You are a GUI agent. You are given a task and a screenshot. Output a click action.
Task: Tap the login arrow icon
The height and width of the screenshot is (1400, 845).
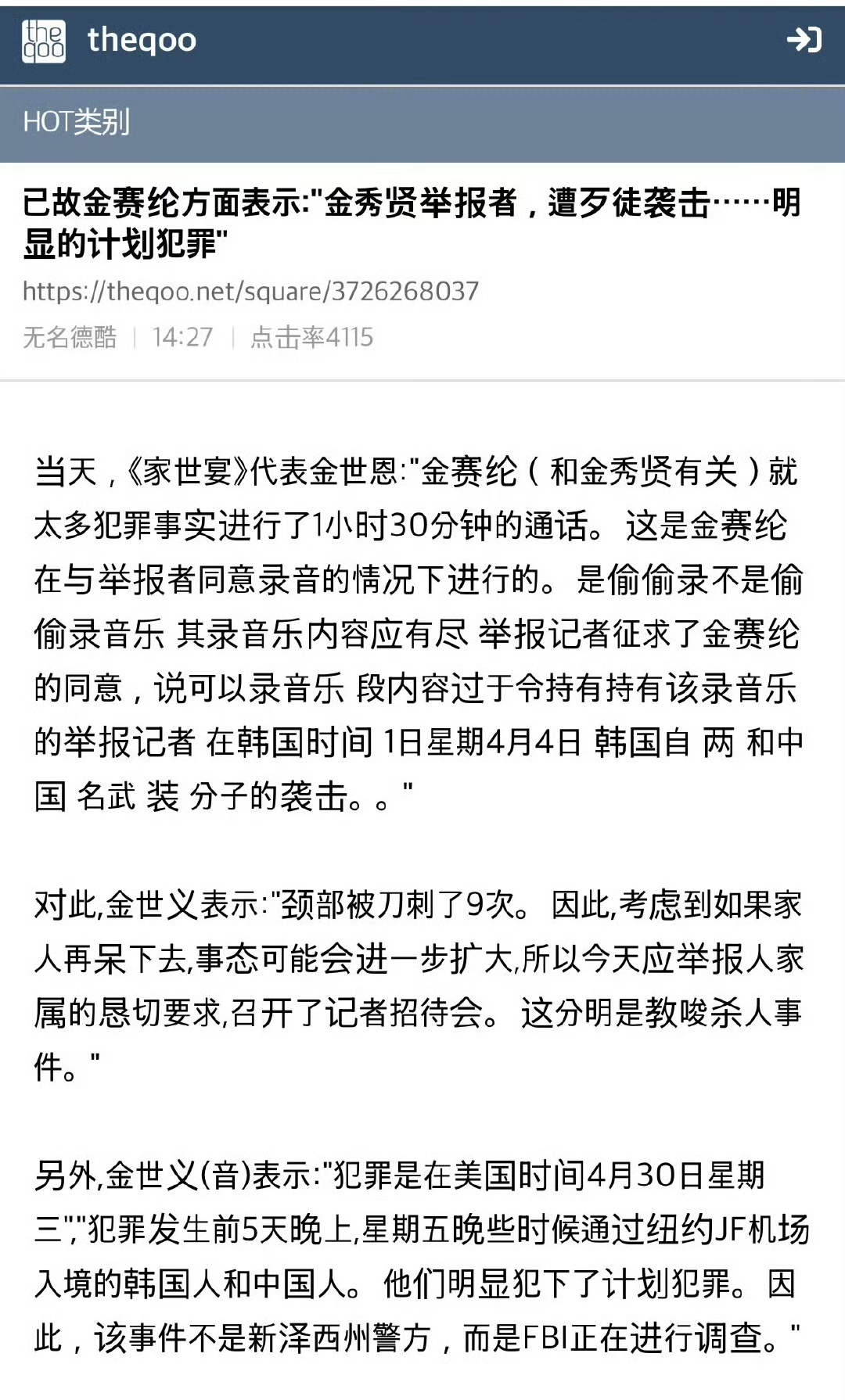click(x=804, y=40)
